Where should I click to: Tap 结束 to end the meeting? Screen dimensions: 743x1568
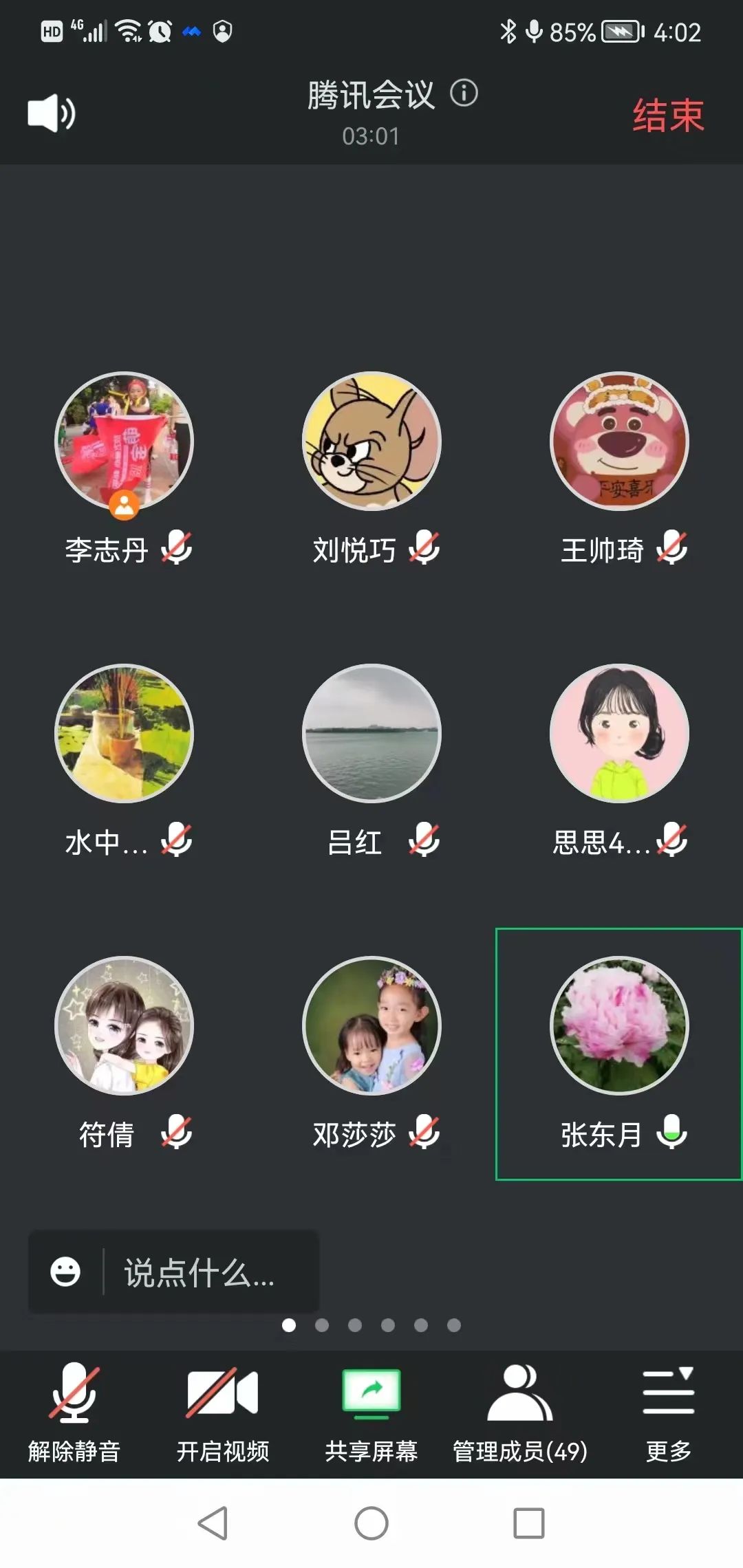(x=668, y=115)
